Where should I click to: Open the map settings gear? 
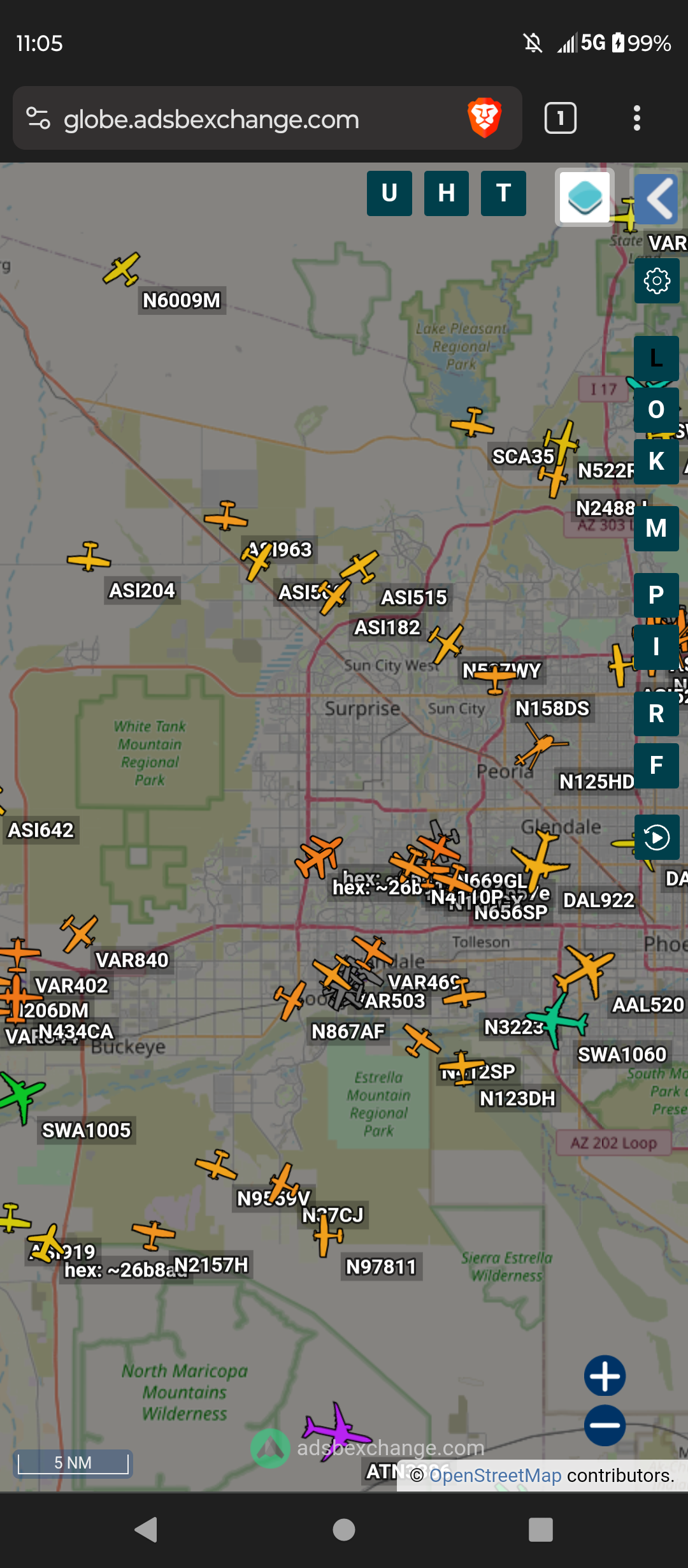tap(657, 280)
